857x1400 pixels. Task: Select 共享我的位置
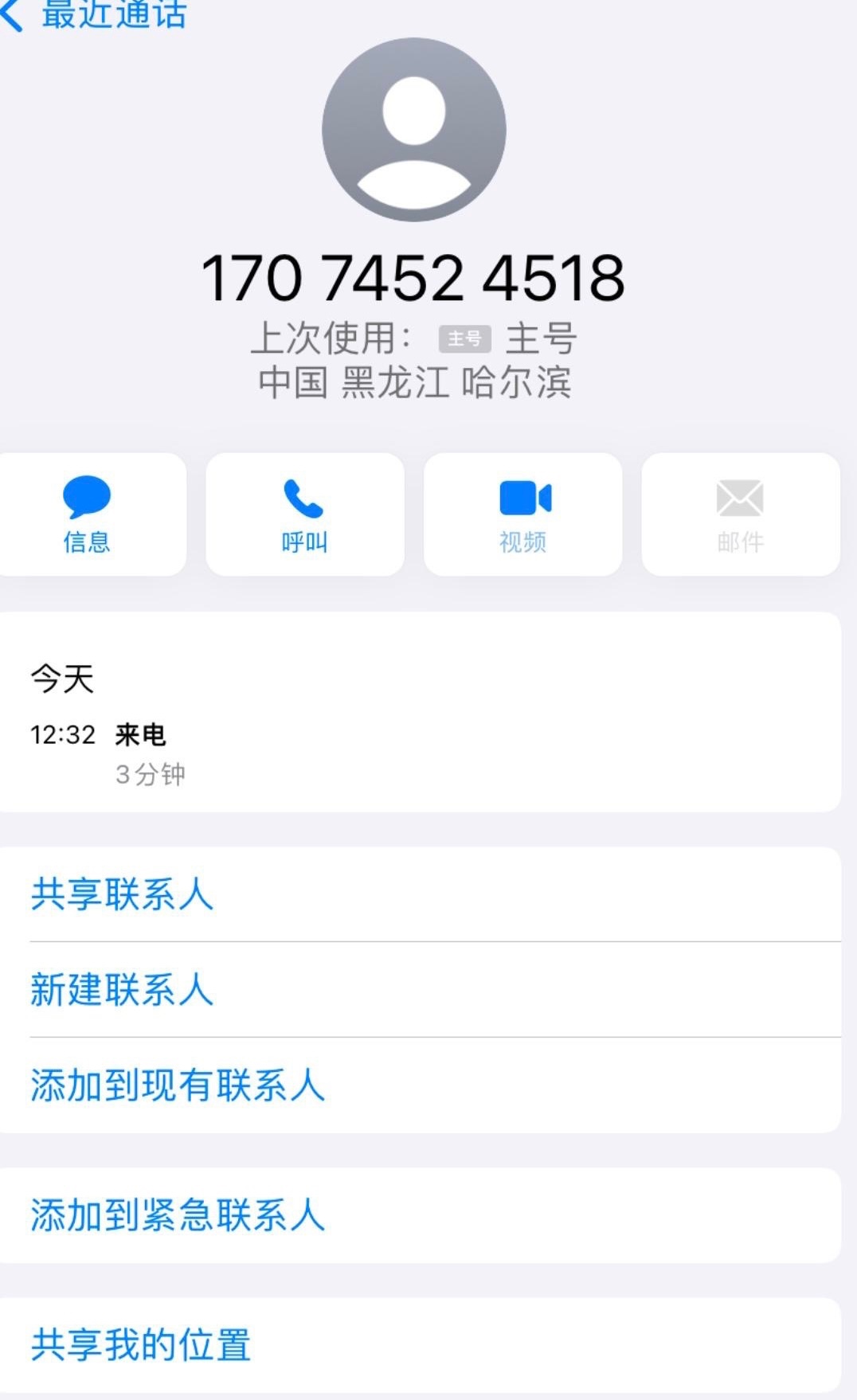click(x=421, y=1345)
